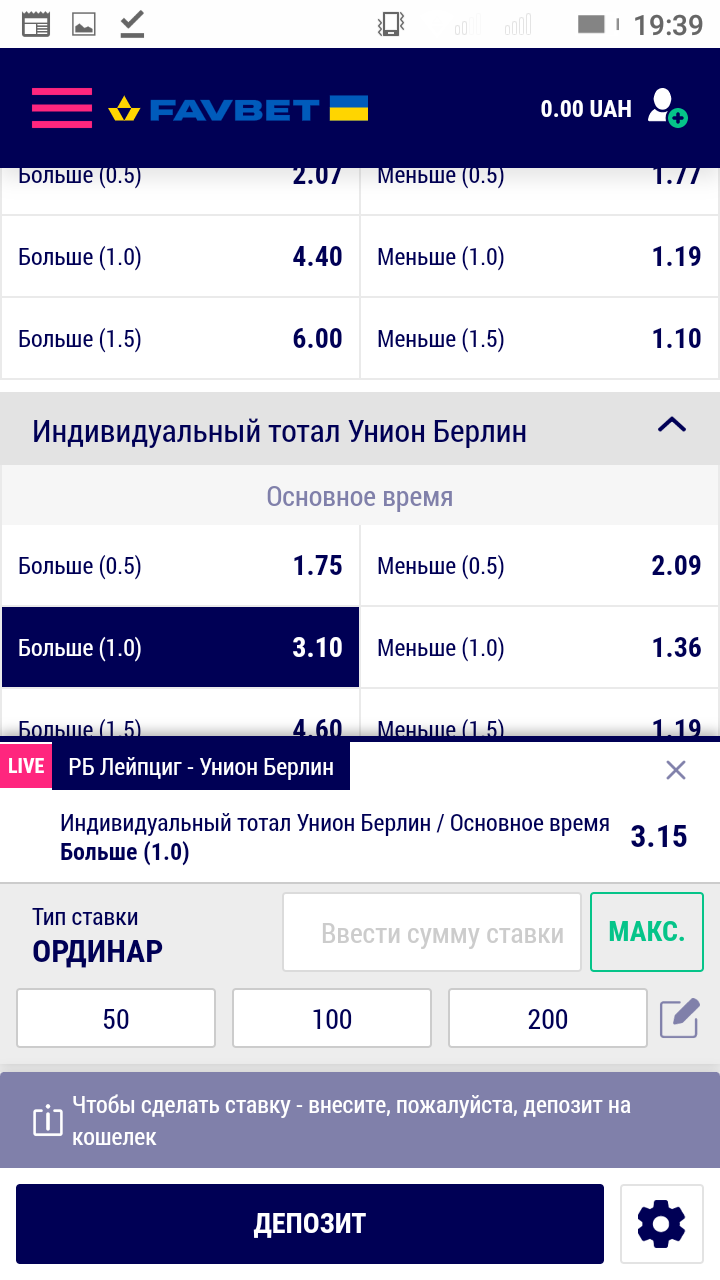The image size is (720, 1280).
Task: Select Меньше (0.5) at odds 2.09
Action: 539,566
